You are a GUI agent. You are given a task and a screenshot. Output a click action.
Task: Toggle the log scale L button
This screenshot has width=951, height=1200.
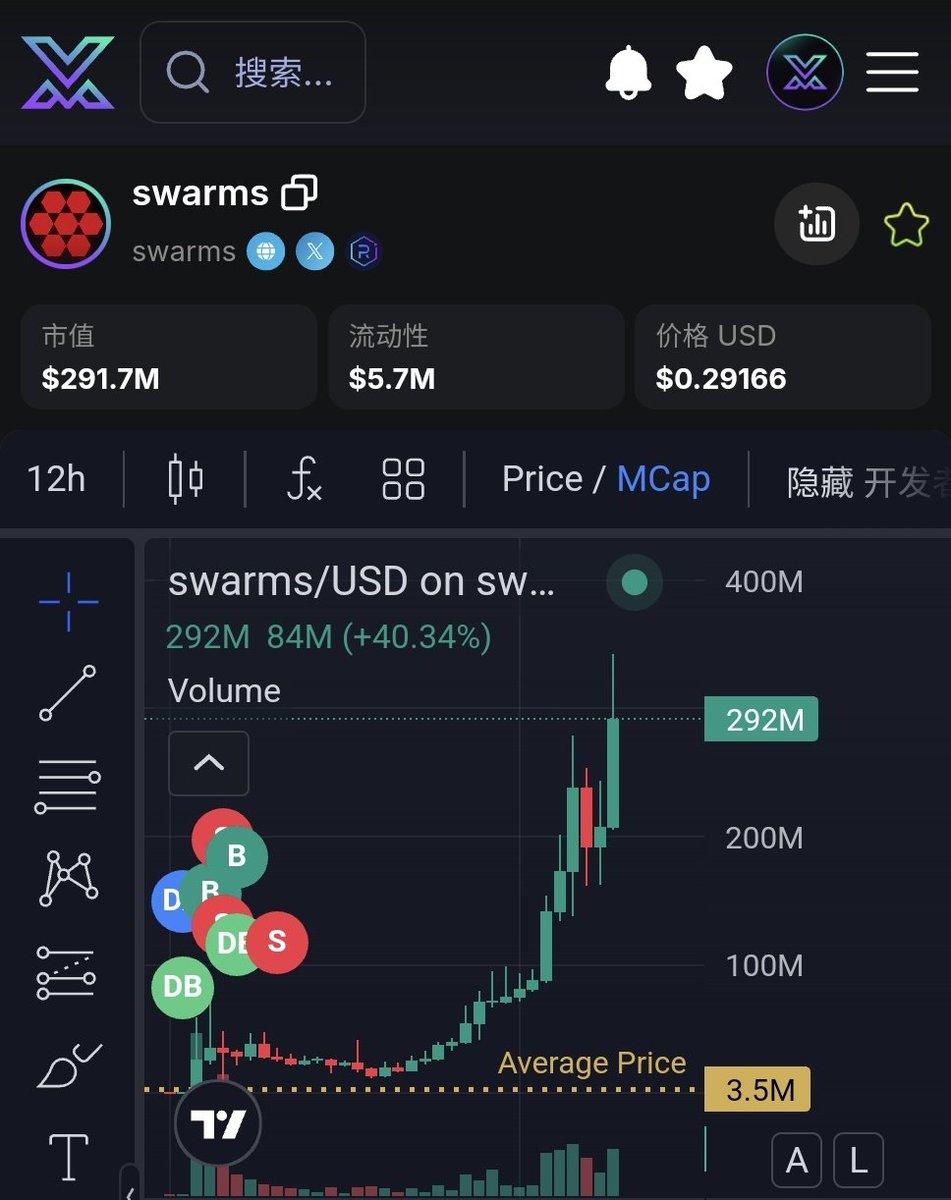(x=858, y=1161)
